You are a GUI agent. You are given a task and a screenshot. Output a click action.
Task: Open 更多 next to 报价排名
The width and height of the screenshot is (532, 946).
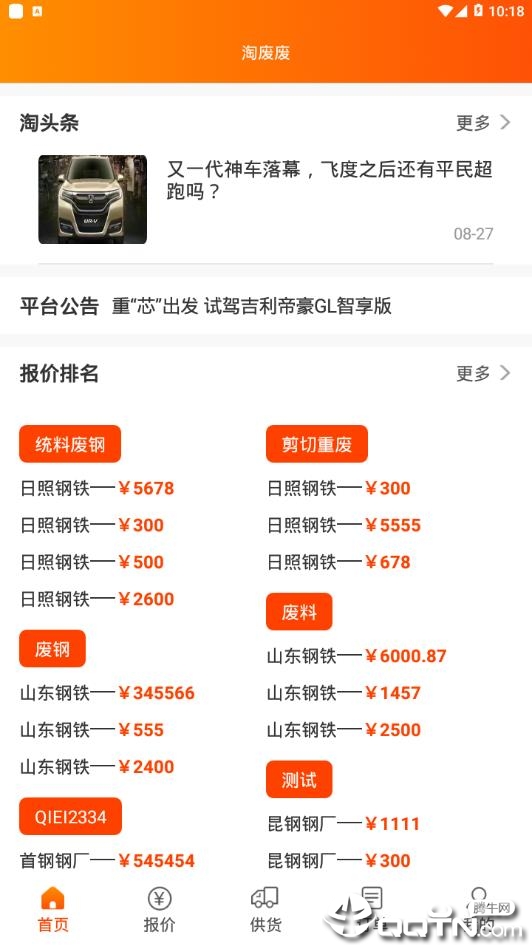click(x=483, y=373)
